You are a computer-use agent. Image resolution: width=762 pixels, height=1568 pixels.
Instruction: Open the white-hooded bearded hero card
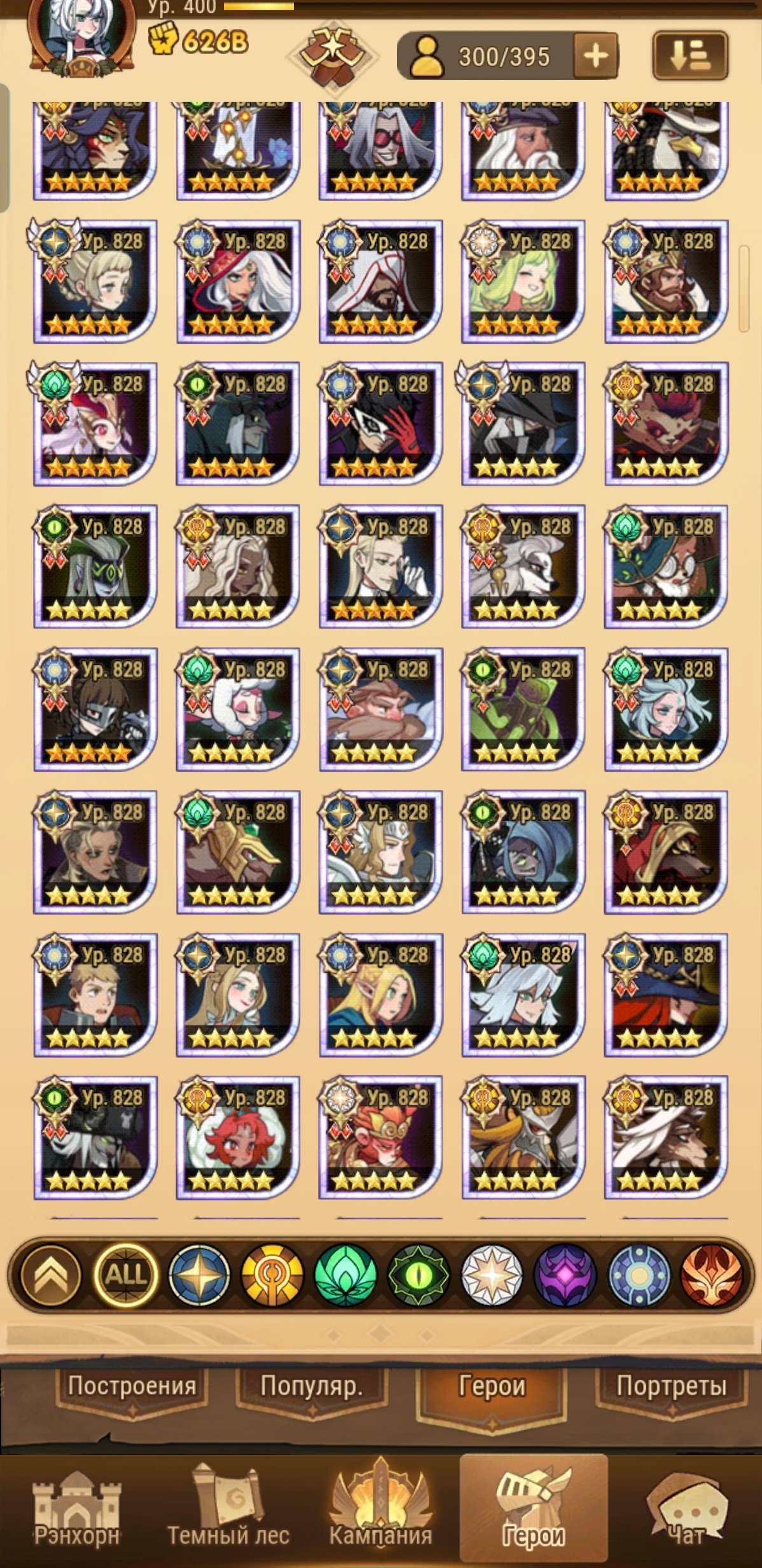click(380, 281)
